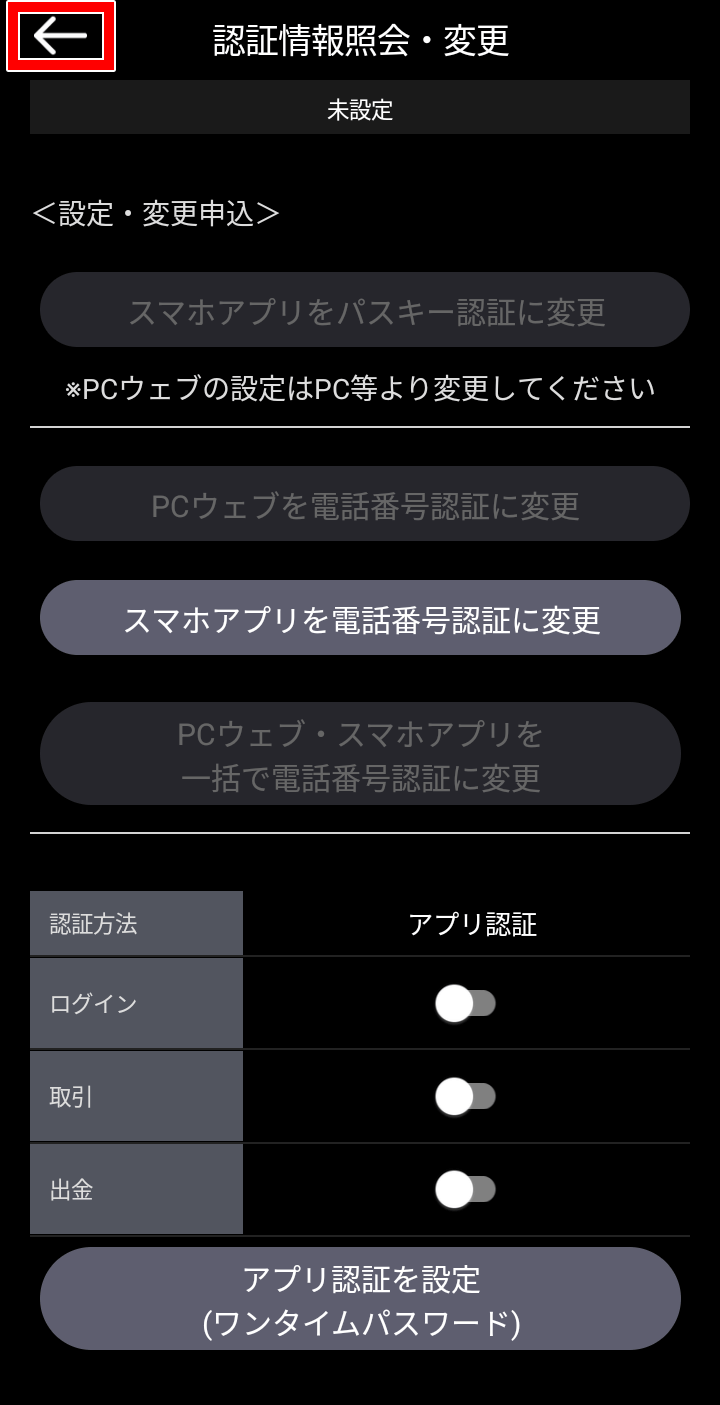Image resolution: width=720 pixels, height=1405 pixels.
Task: Enable the 取引 authentication switch
Action: coord(465,1097)
